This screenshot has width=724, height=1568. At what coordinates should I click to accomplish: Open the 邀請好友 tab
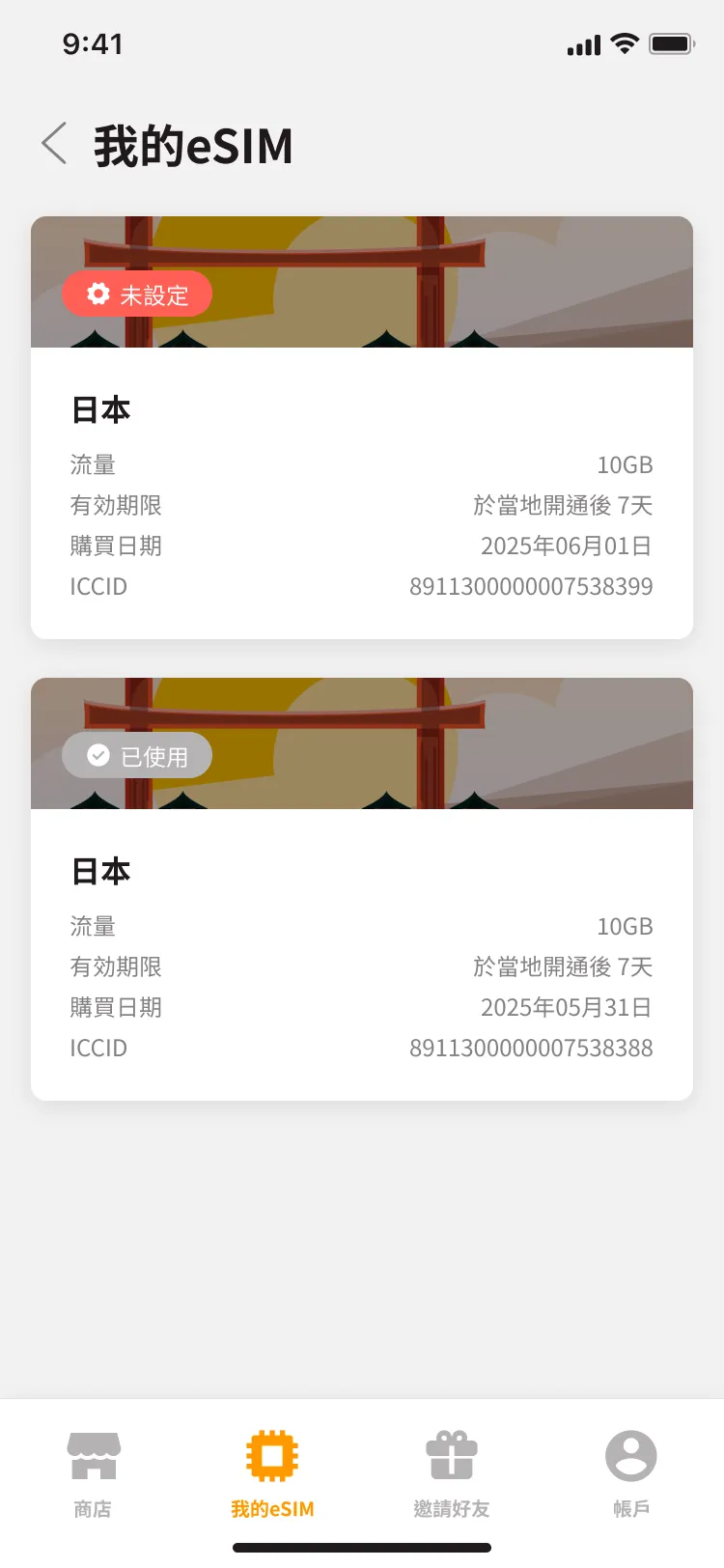(x=452, y=1473)
